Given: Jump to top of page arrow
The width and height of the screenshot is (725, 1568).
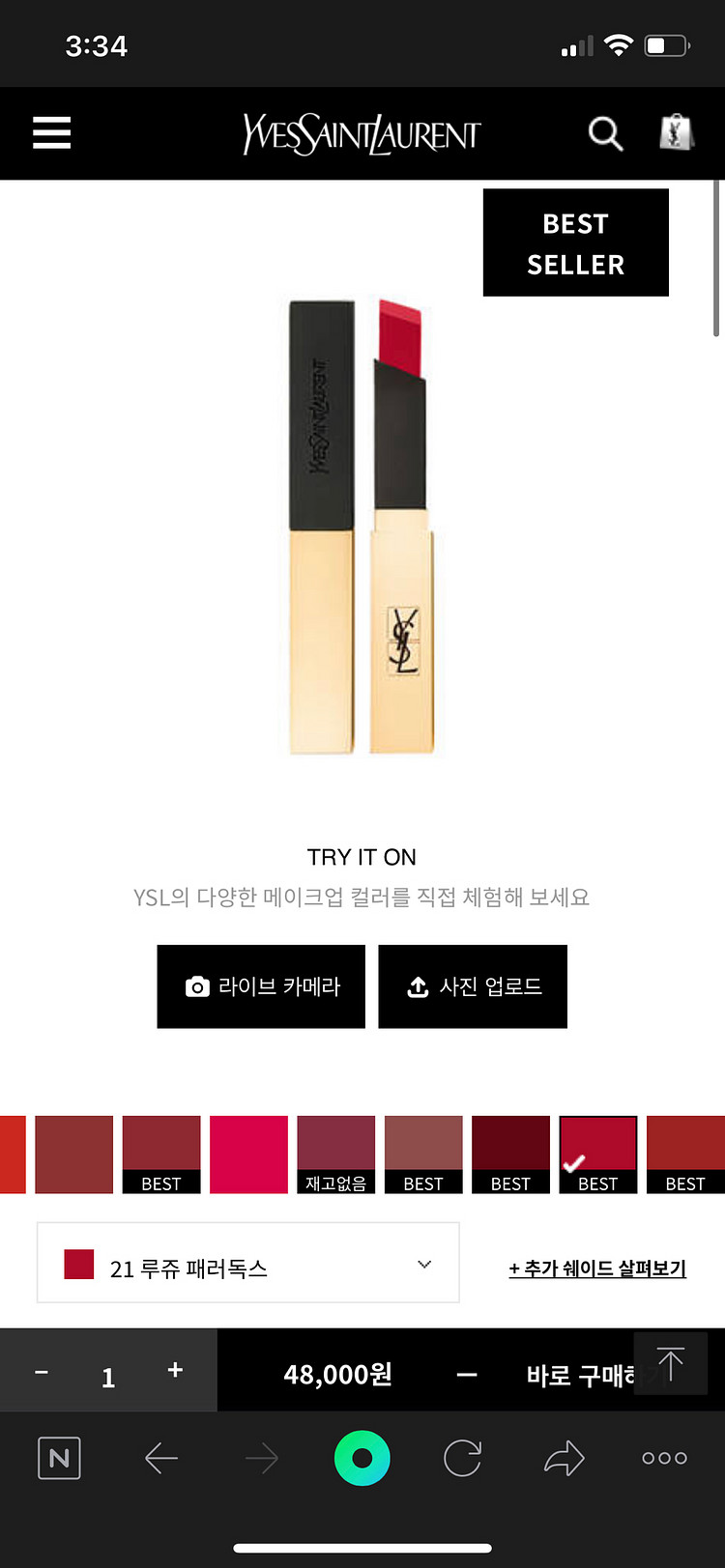Looking at the screenshot, I should (x=671, y=1363).
